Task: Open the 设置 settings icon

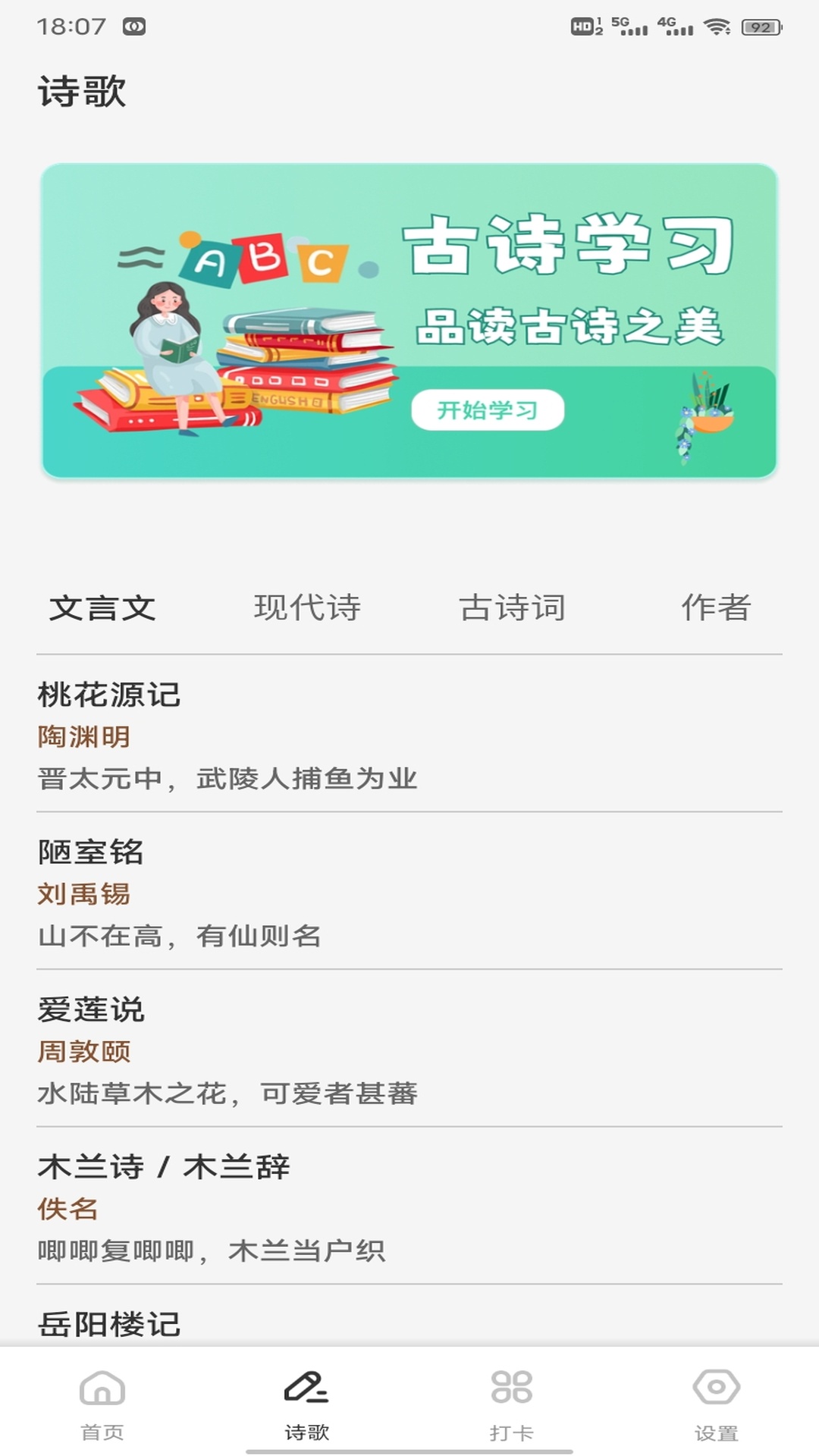Action: [717, 1399]
